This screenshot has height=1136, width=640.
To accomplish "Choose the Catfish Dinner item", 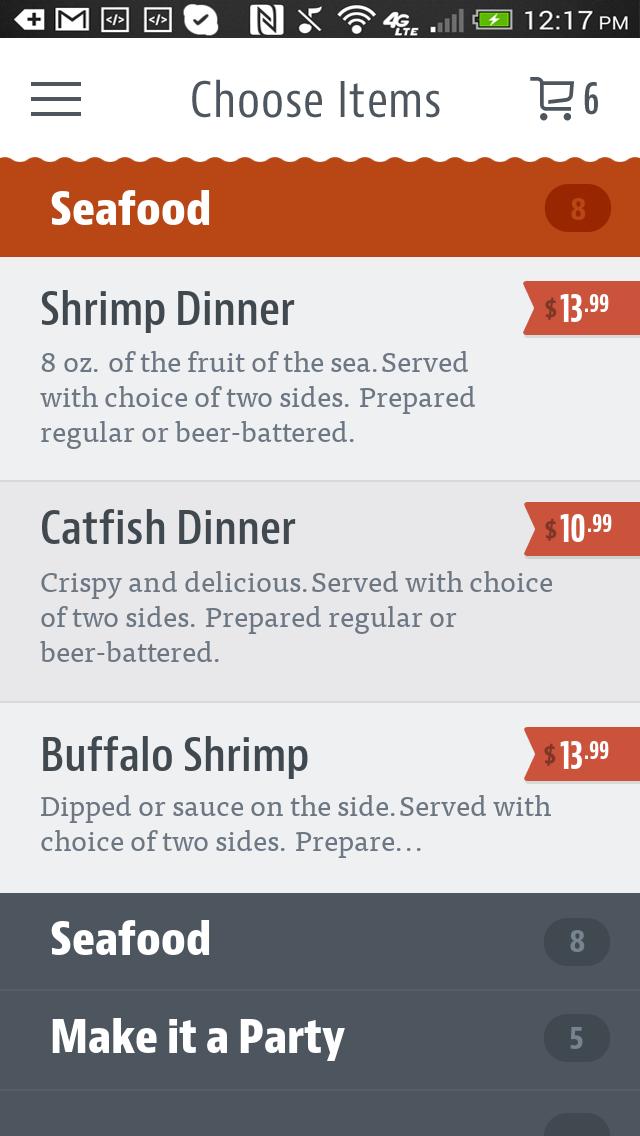I will tap(280, 590).
